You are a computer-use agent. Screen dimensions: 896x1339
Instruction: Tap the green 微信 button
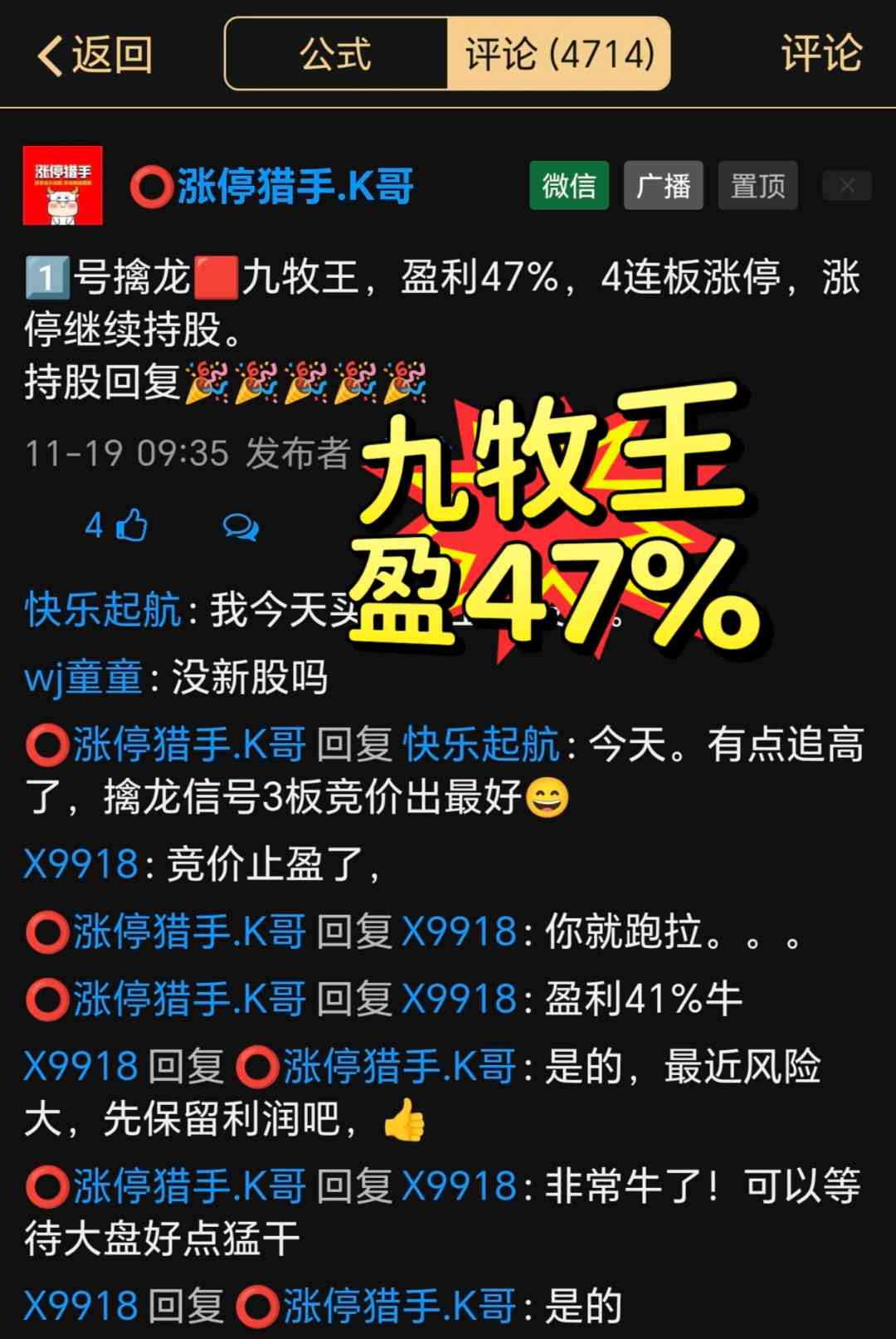[569, 186]
